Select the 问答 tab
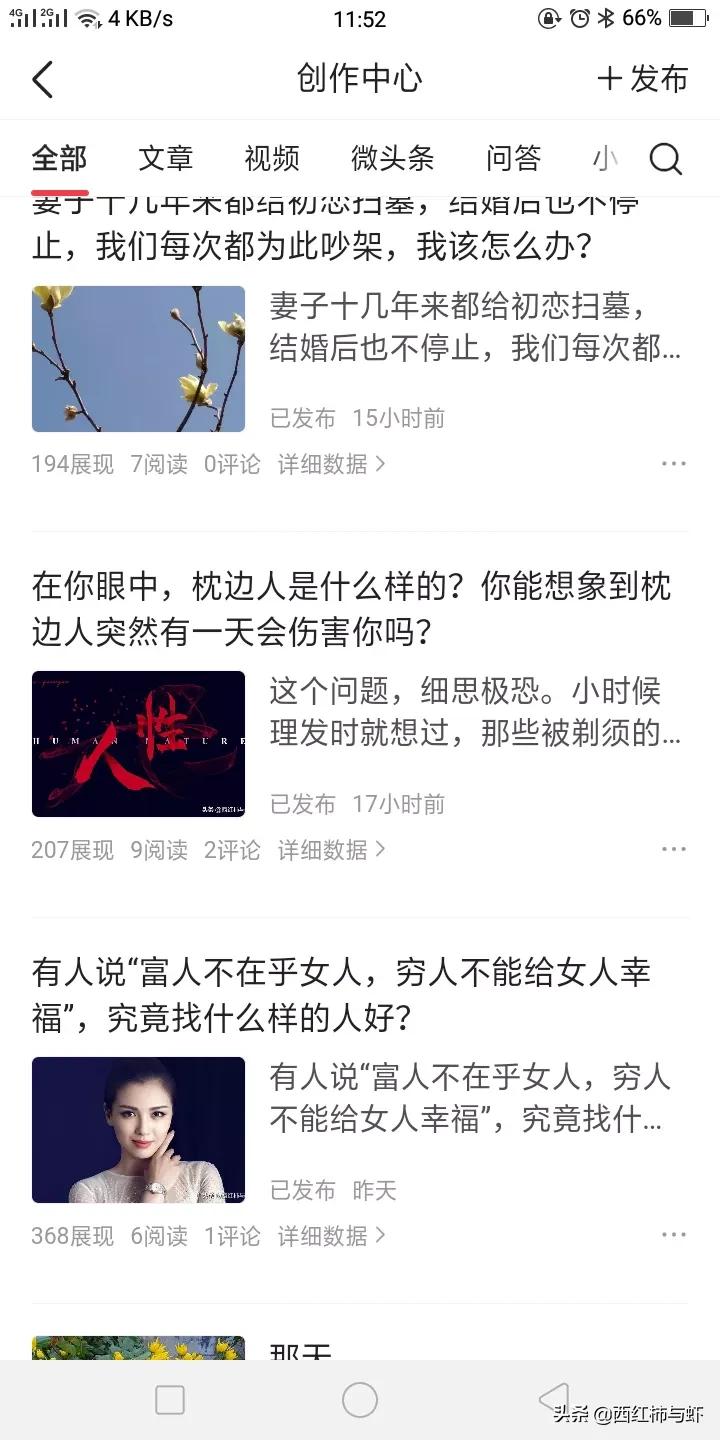 512,159
